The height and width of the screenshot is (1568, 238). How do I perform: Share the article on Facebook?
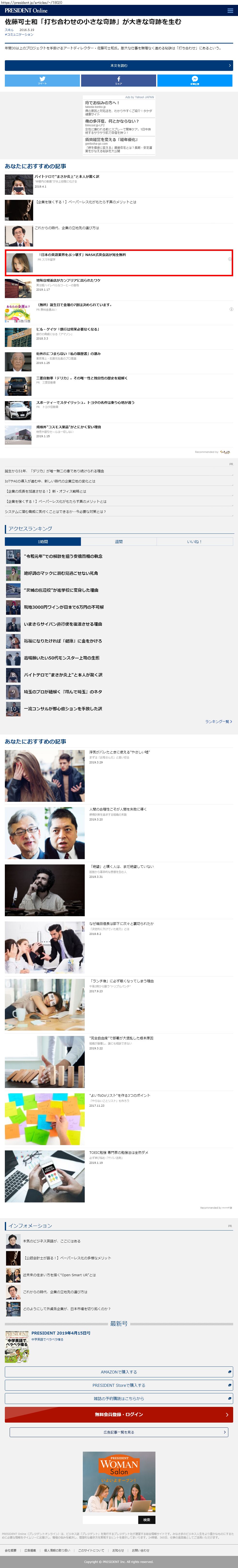pos(119,80)
